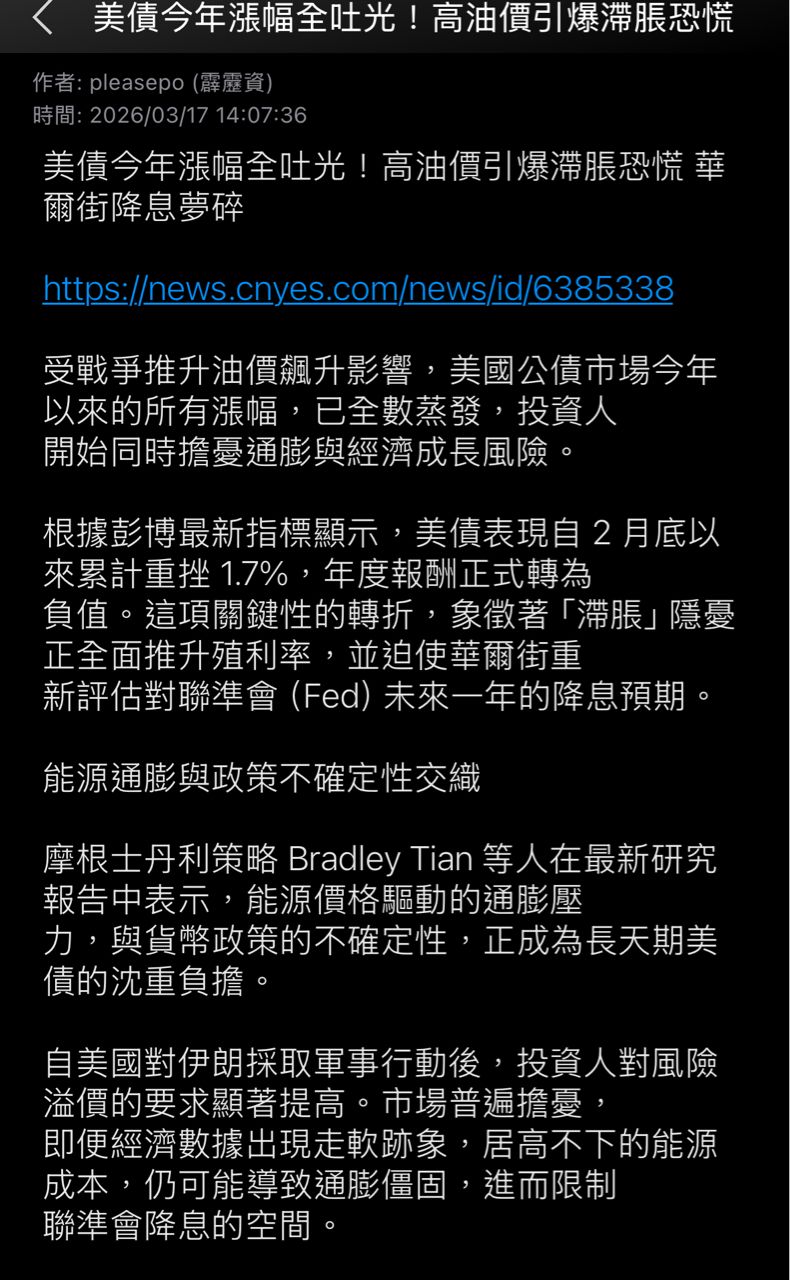Image resolution: width=790 pixels, height=1280 pixels.
Task: Go back using the top-left arrow
Action: [x=42, y=19]
